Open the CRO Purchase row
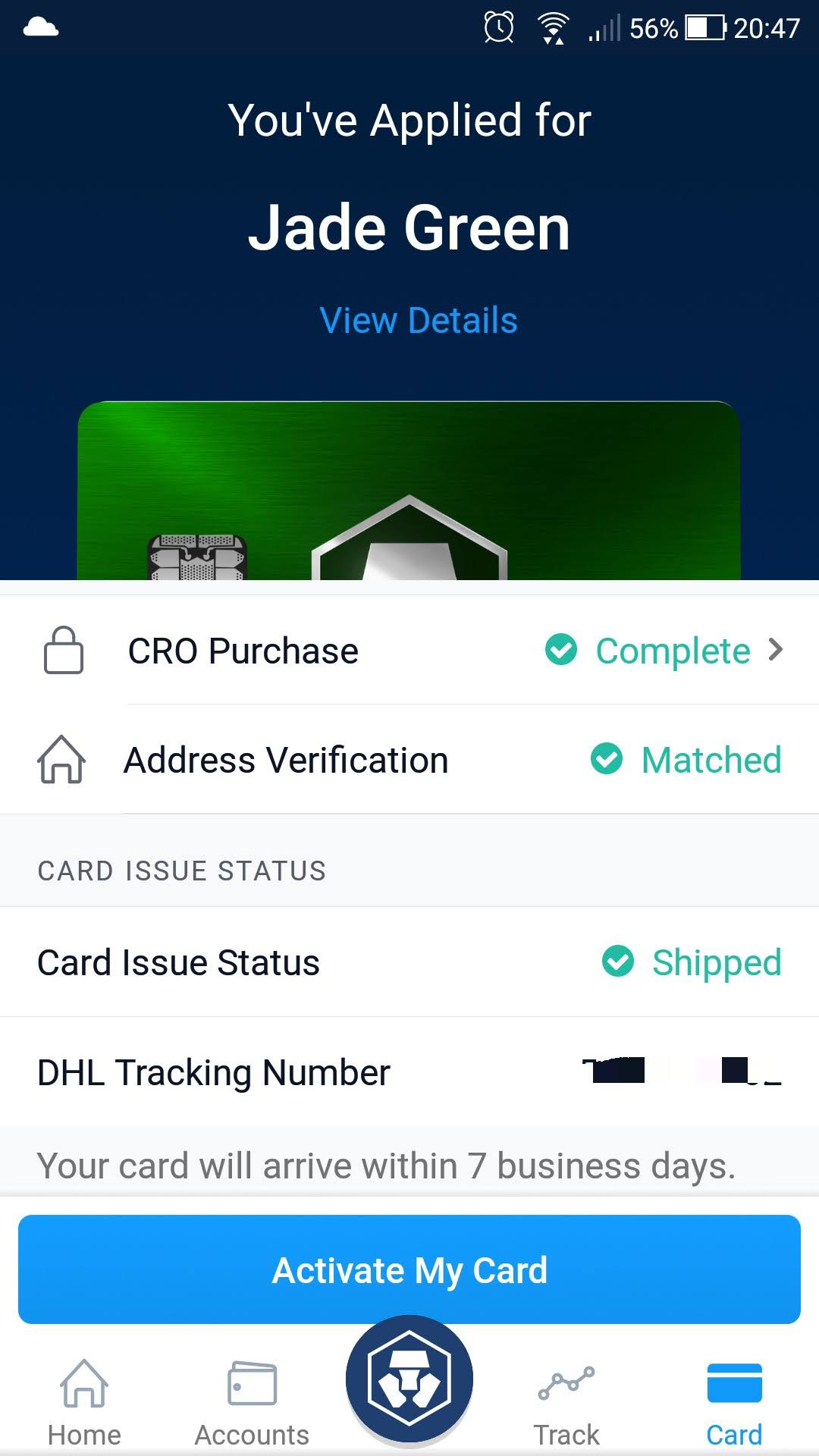Image resolution: width=819 pixels, height=1456 pixels. coord(409,651)
